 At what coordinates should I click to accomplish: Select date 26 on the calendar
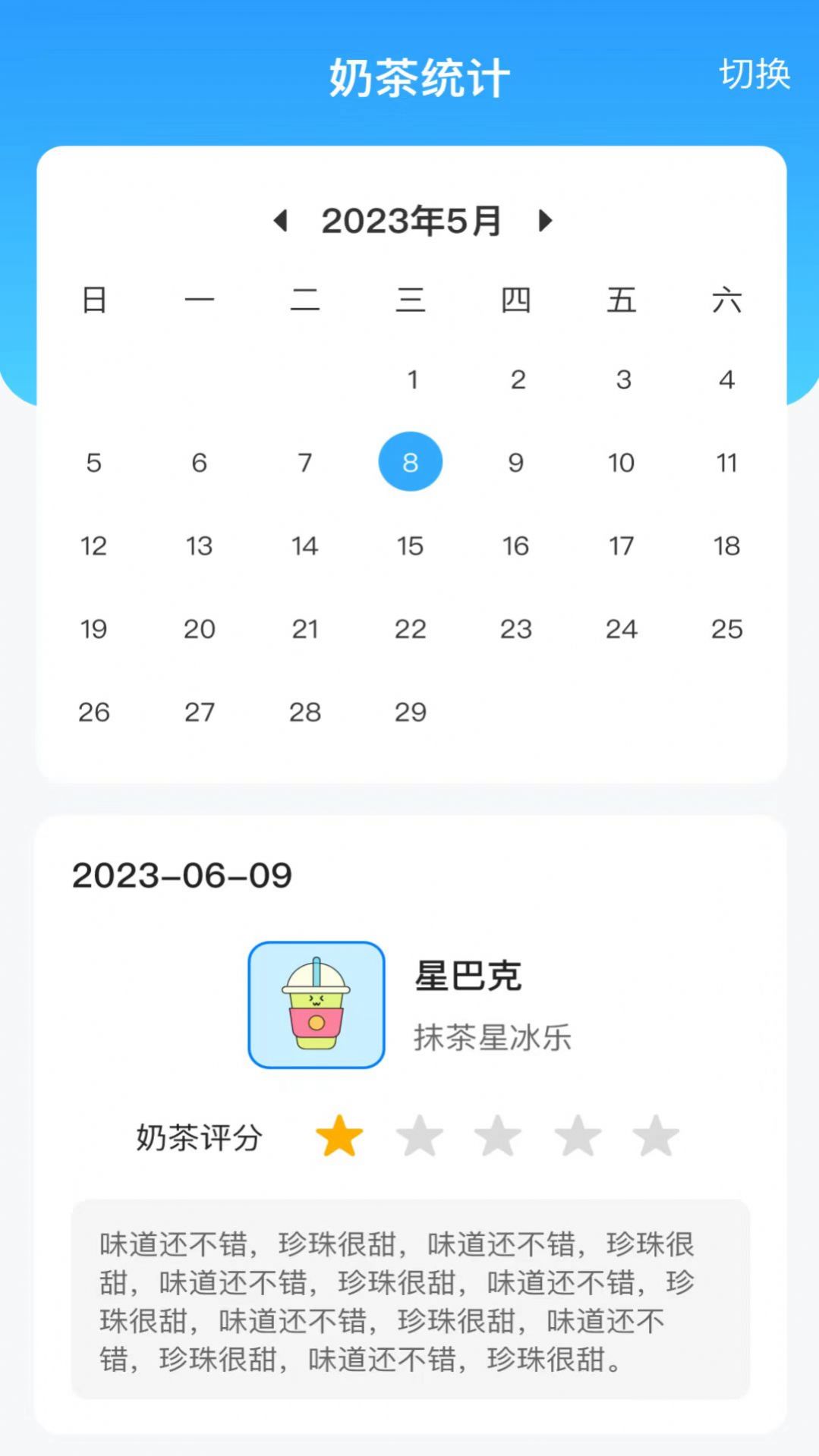click(93, 712)
